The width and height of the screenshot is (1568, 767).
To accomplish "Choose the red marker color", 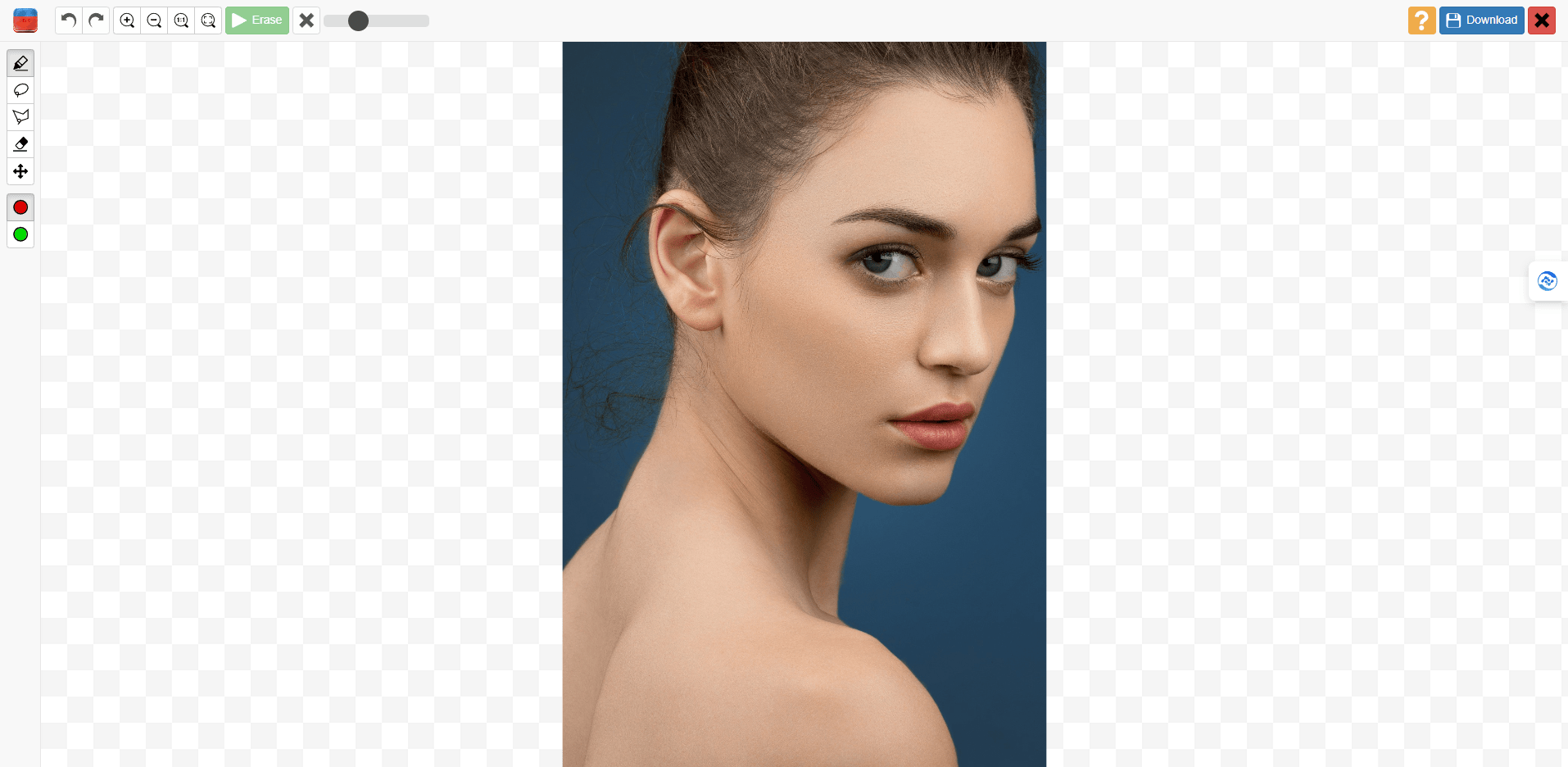I will tap(20, 207).
